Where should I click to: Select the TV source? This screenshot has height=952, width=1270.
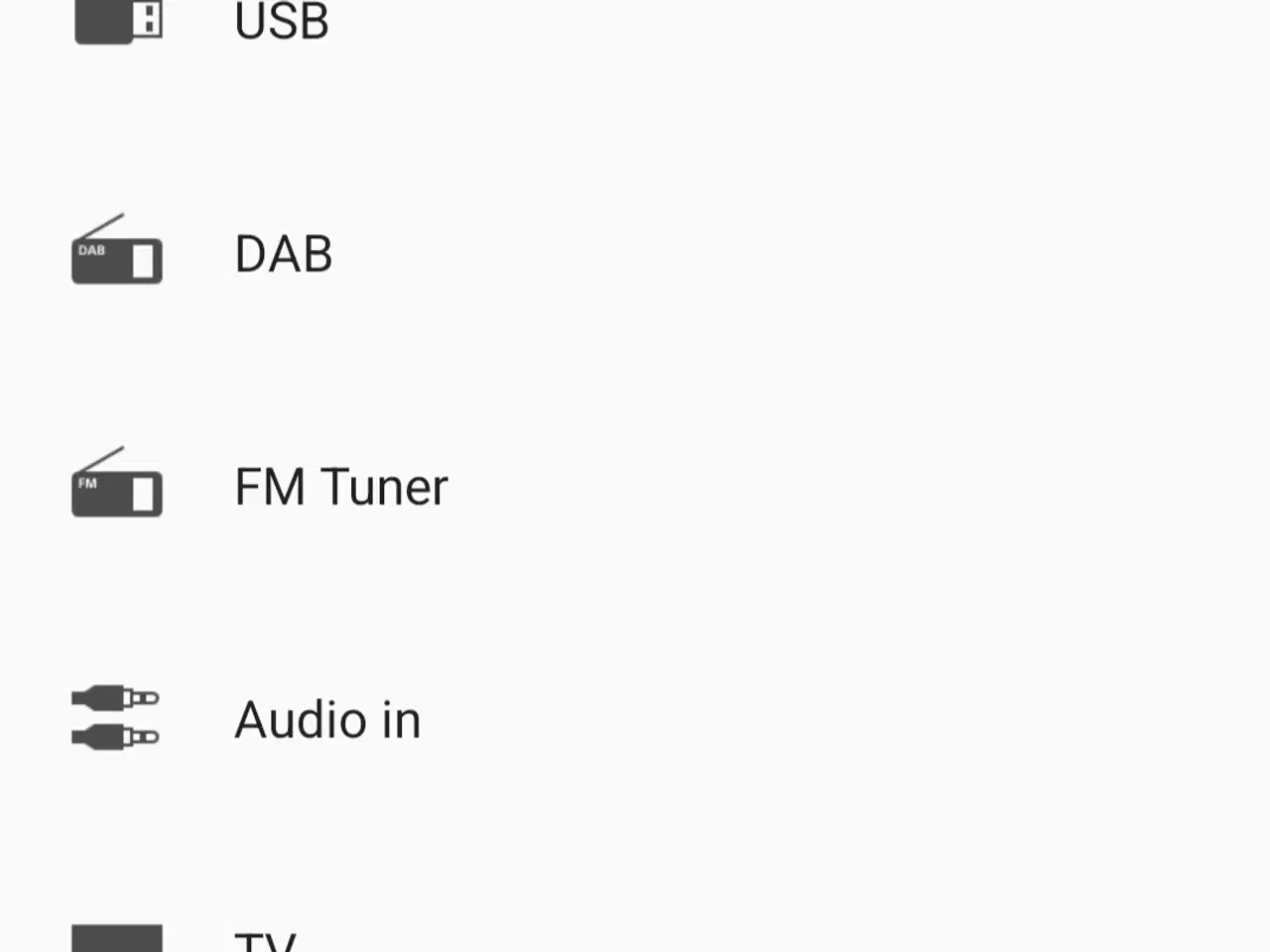tap(265, 938)
